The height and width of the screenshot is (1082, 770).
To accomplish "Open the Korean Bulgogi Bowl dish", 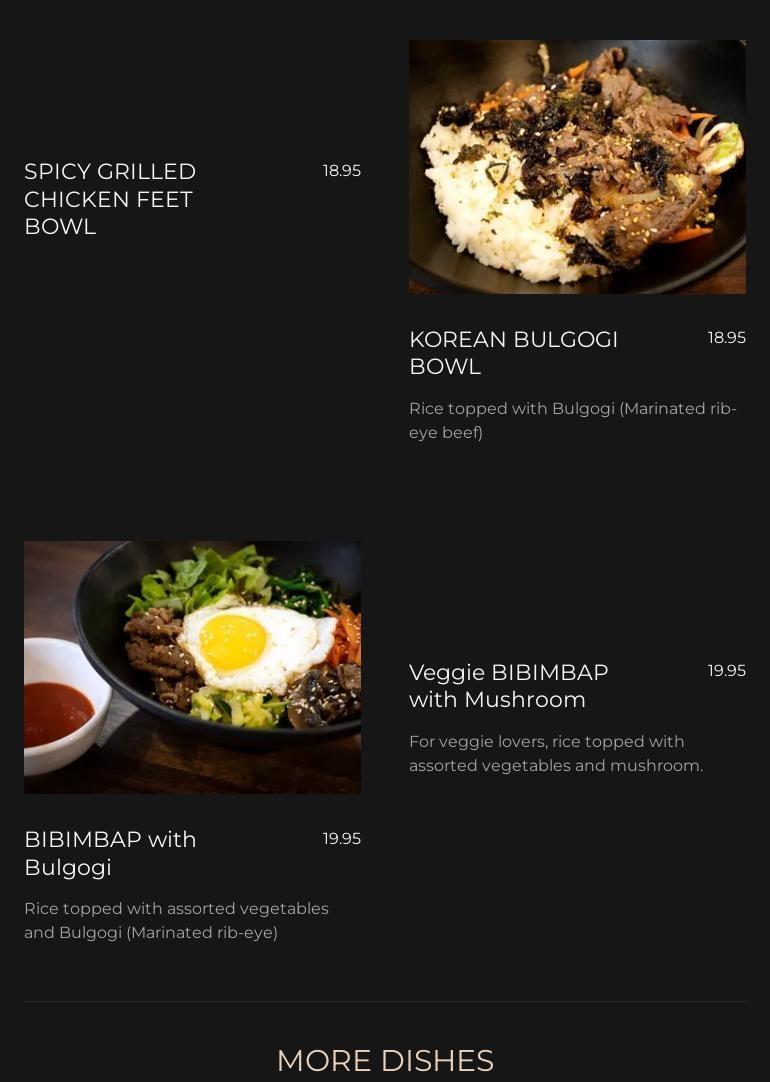I will [x=513, y=352].
